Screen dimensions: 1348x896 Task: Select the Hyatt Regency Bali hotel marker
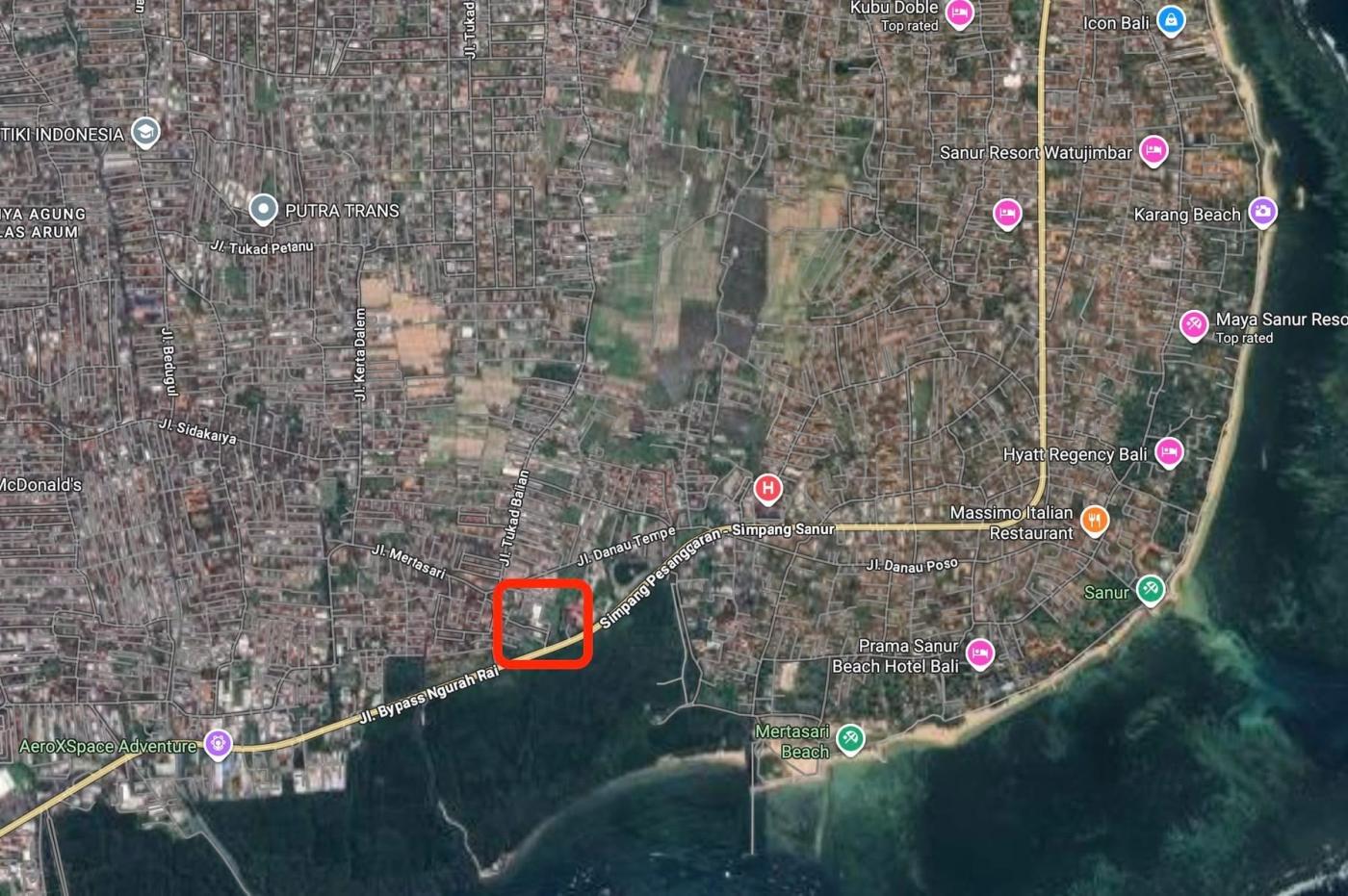point(1169,450)
